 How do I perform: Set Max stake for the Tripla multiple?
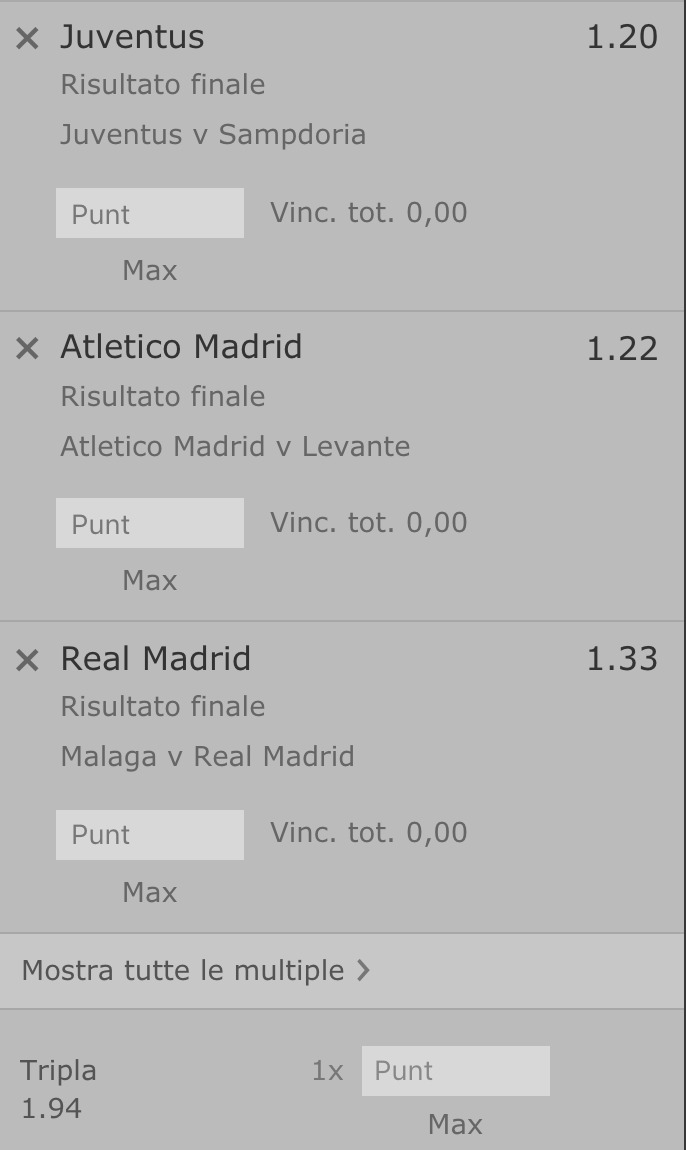point(455,1124)
